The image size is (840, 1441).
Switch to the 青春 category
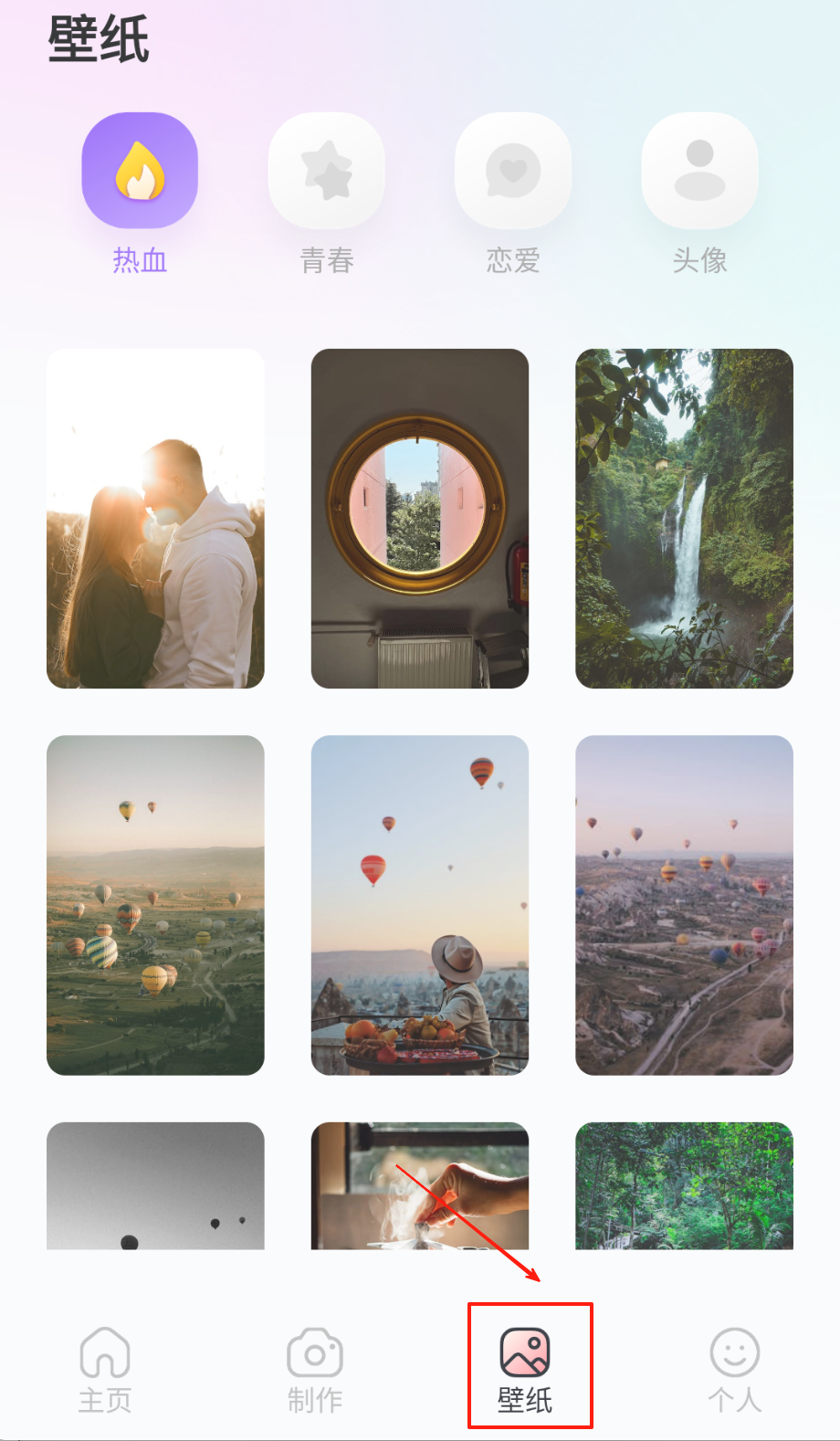327,193
